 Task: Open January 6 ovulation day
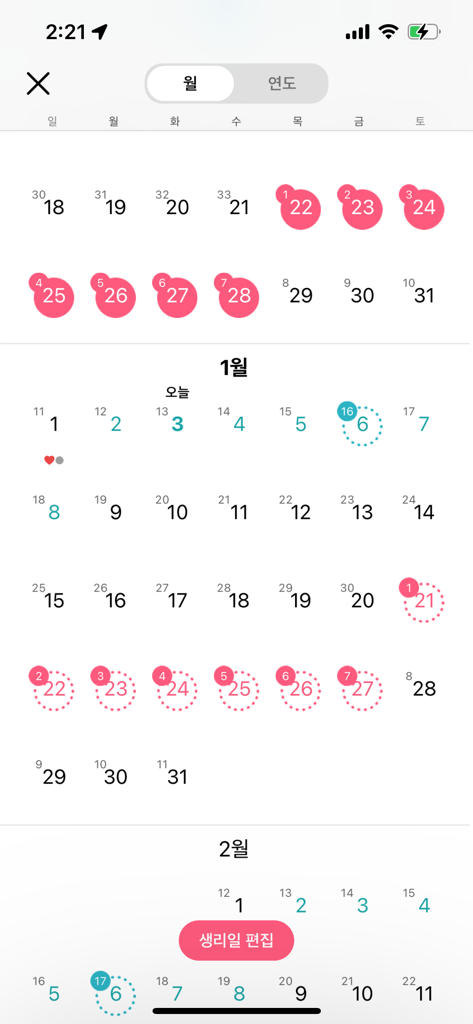coord(362,424)
